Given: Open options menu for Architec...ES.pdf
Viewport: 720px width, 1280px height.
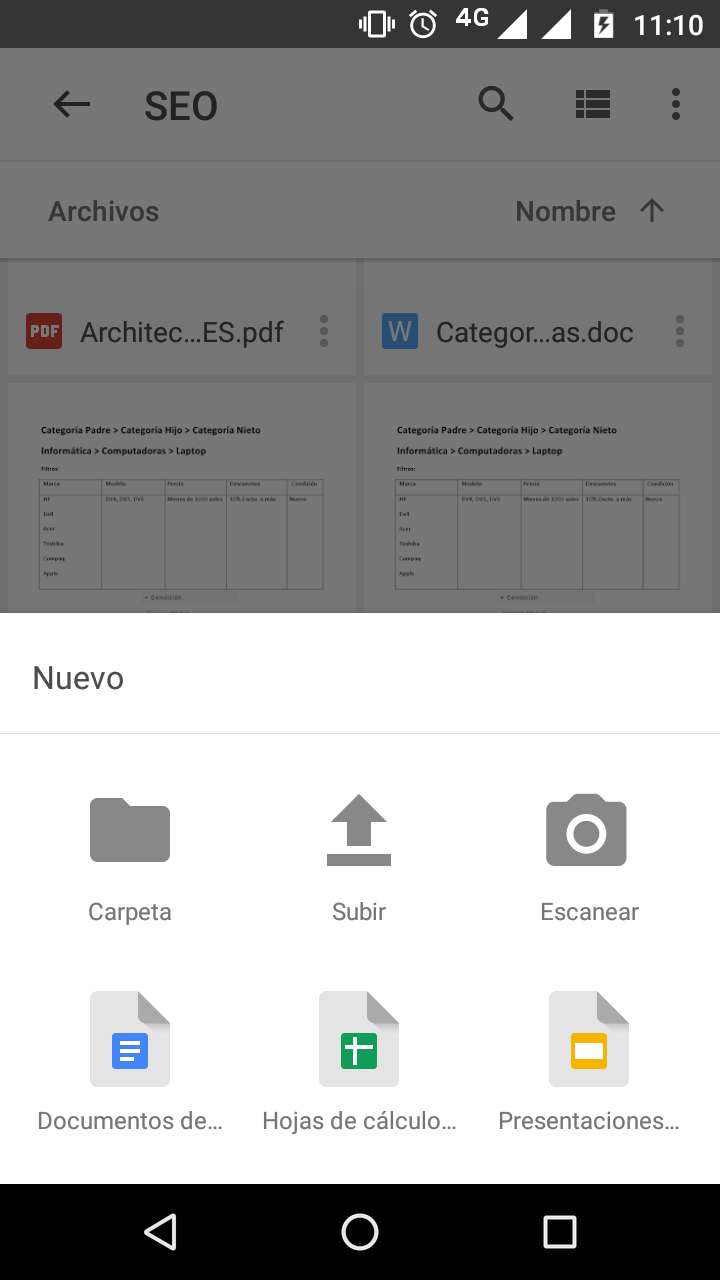Looking at the screenshot, I should [323, 331].
